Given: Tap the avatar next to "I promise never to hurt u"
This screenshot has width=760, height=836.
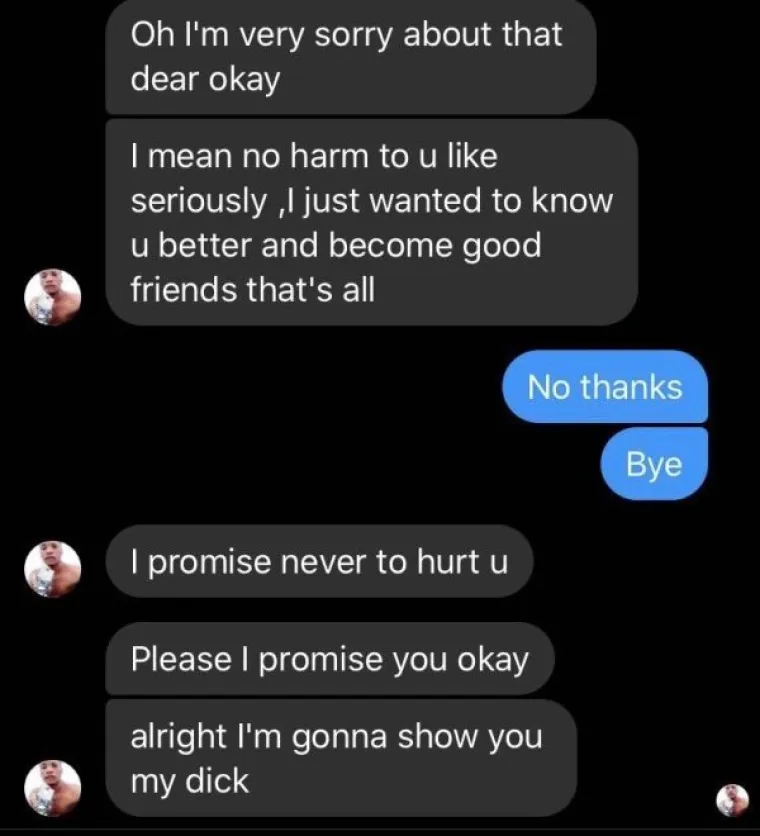Looking at the screenshot, I should 53,569.
